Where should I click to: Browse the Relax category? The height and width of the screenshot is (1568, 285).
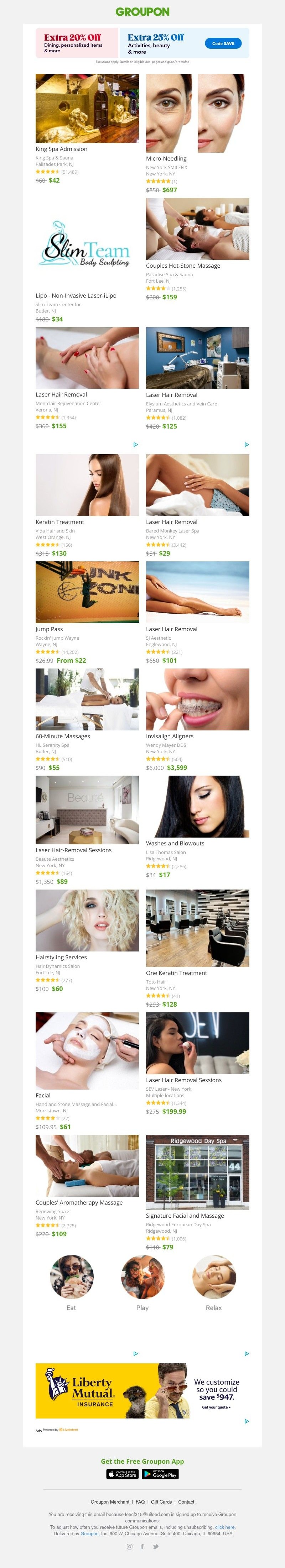pos(214,1277)
